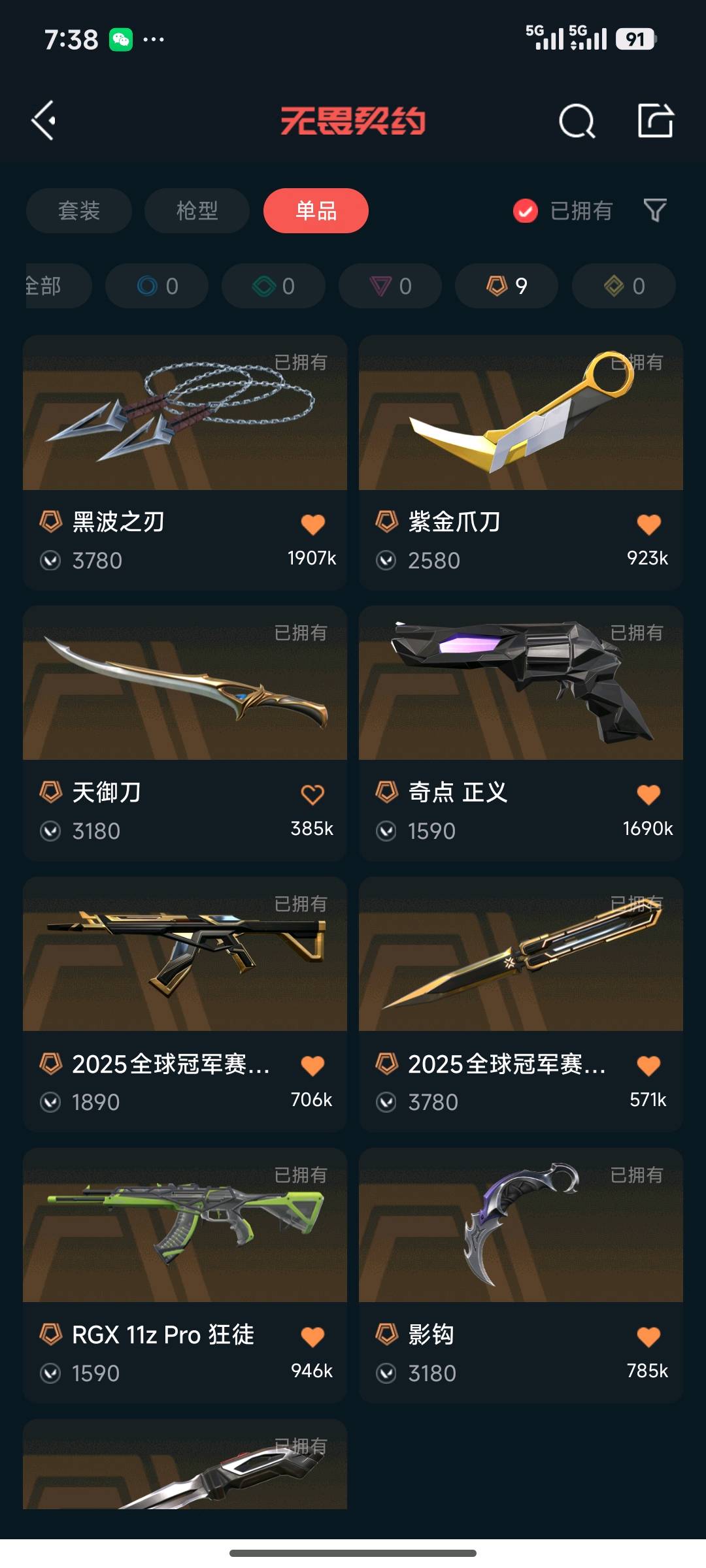Tap the share icon in the header
Viewport: 706px width, 1568px height.
coord(655,121)
